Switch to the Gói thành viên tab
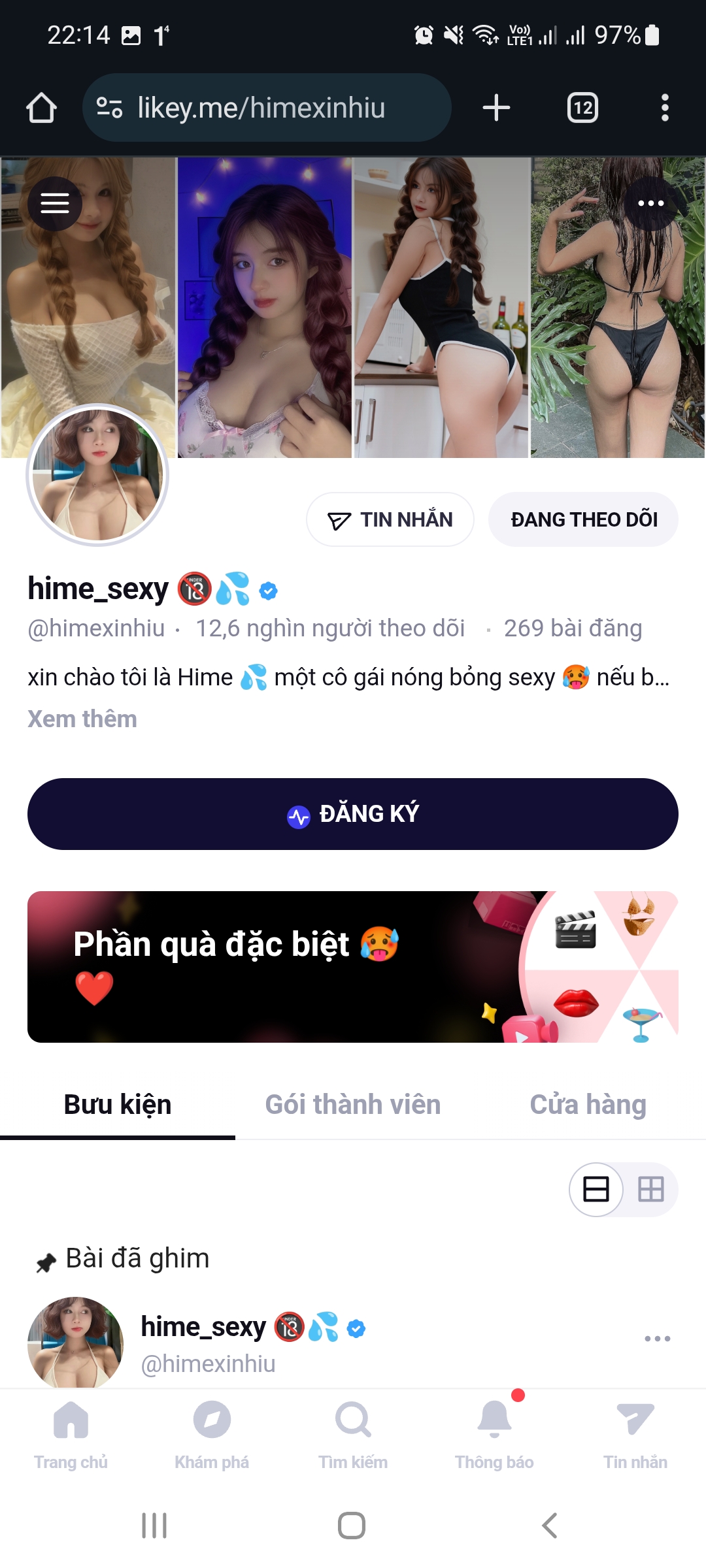Screen dimensions: 706x1568 353,1105
